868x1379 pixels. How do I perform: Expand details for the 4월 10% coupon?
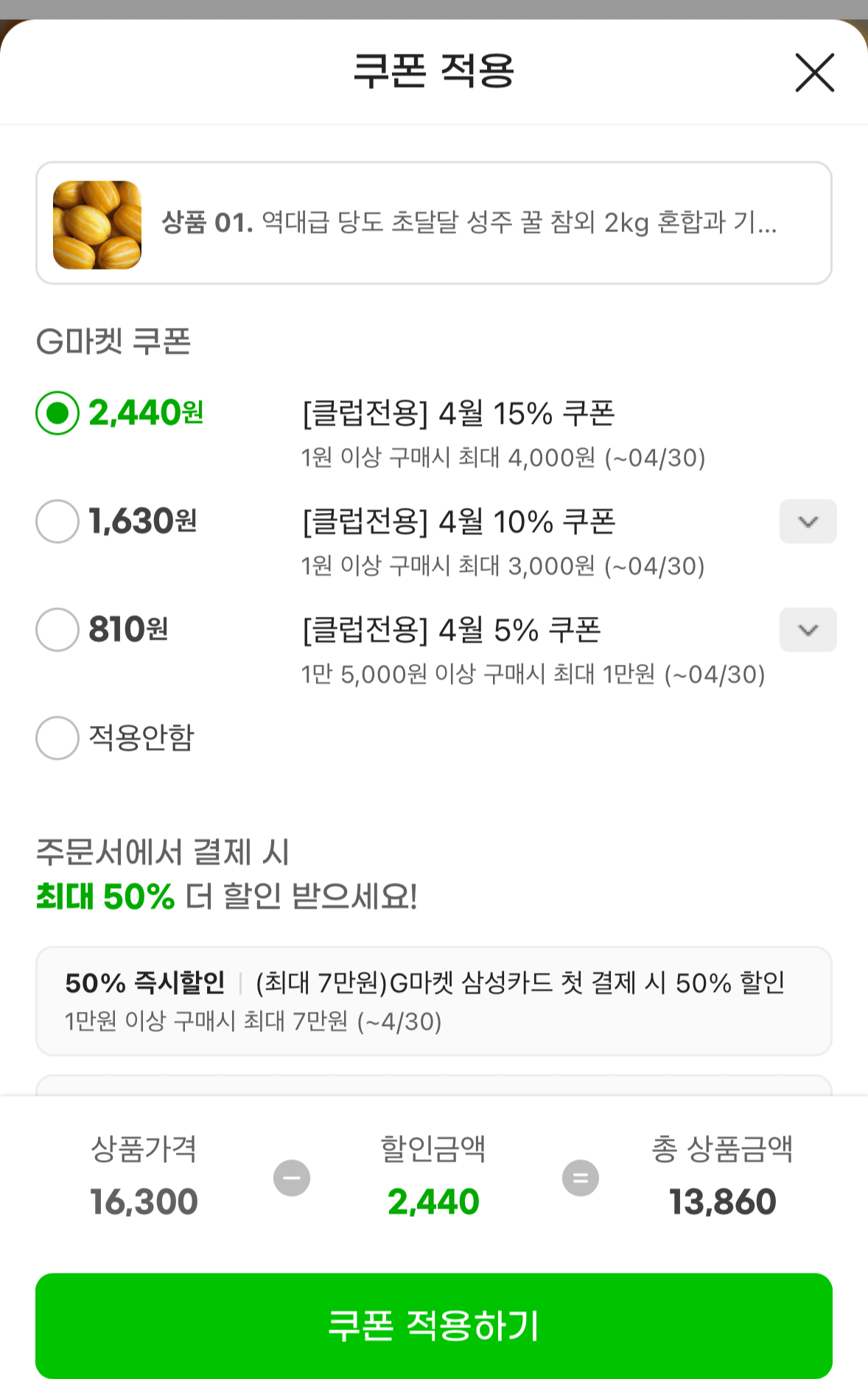(808, 521)
